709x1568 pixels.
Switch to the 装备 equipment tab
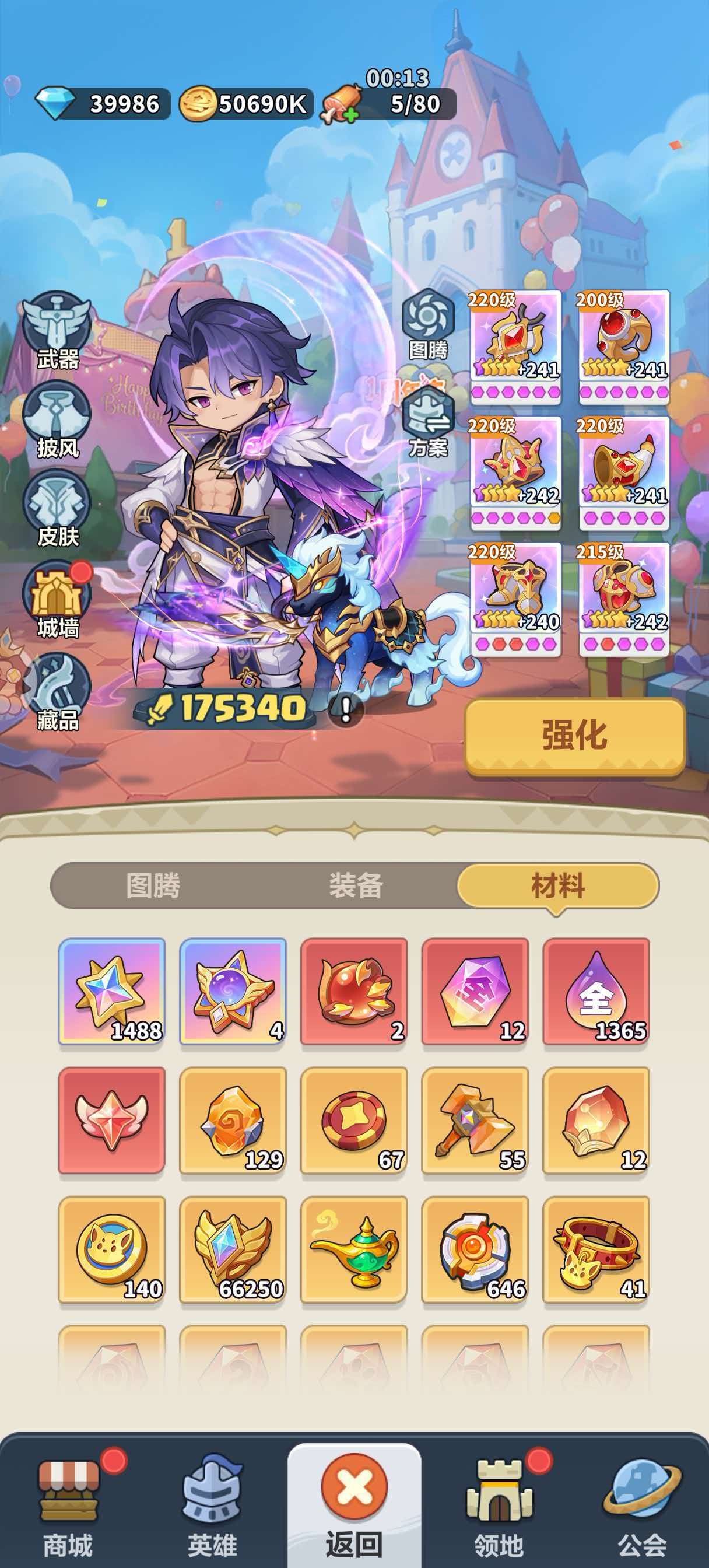(x=356, y=885)
